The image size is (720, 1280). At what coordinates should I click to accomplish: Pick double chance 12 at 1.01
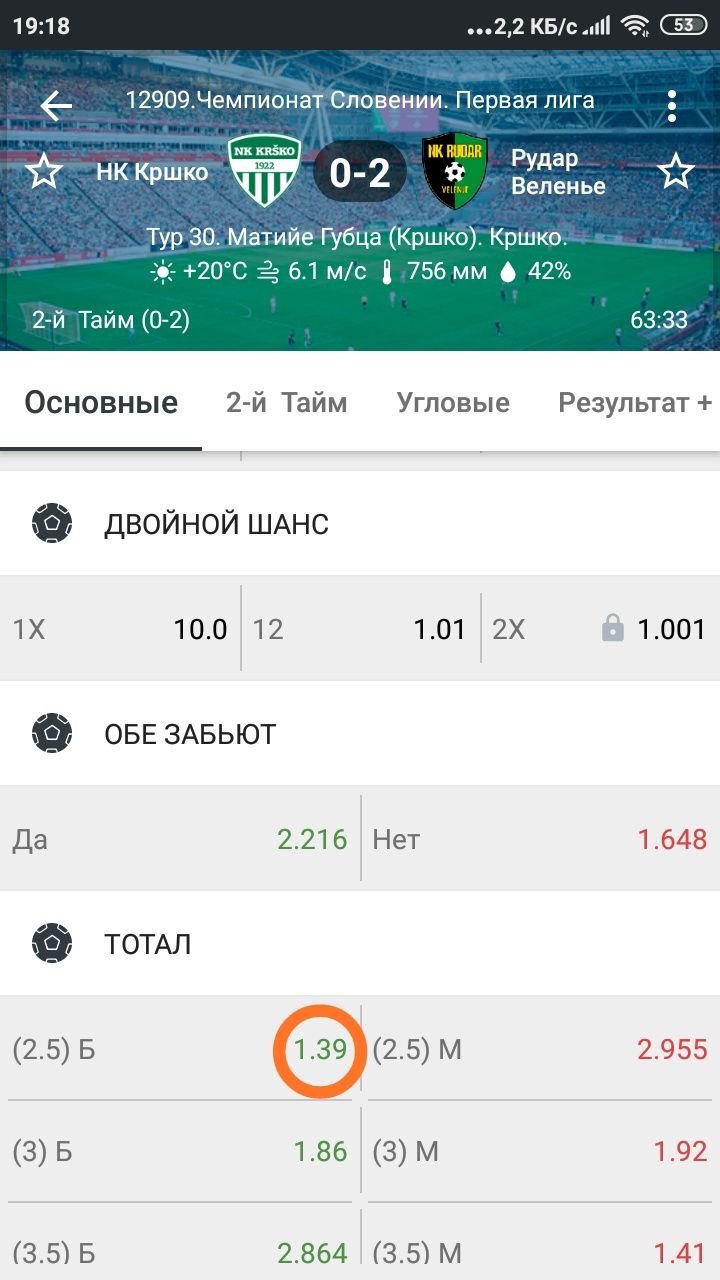coord(360,629)
